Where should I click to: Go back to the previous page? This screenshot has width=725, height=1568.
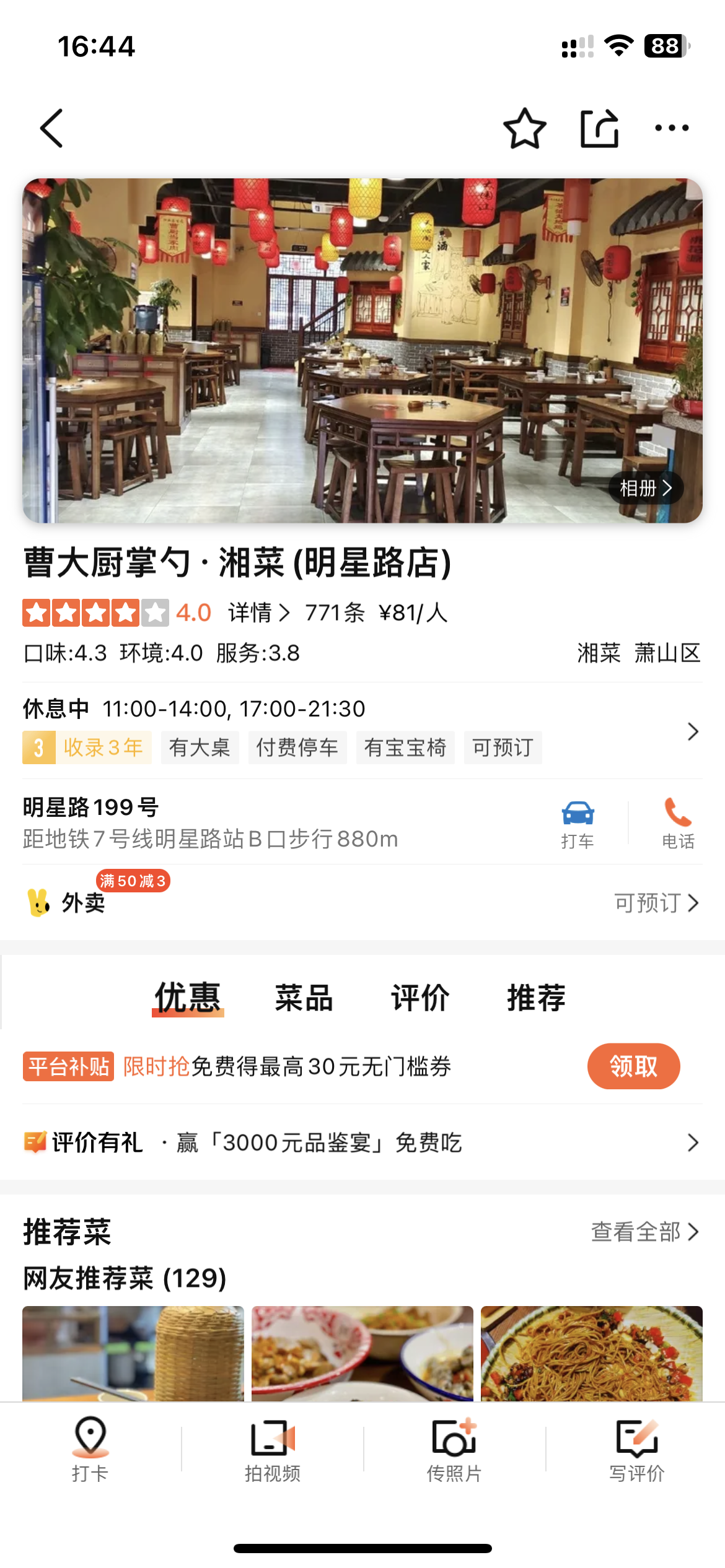tap(52, 128)
